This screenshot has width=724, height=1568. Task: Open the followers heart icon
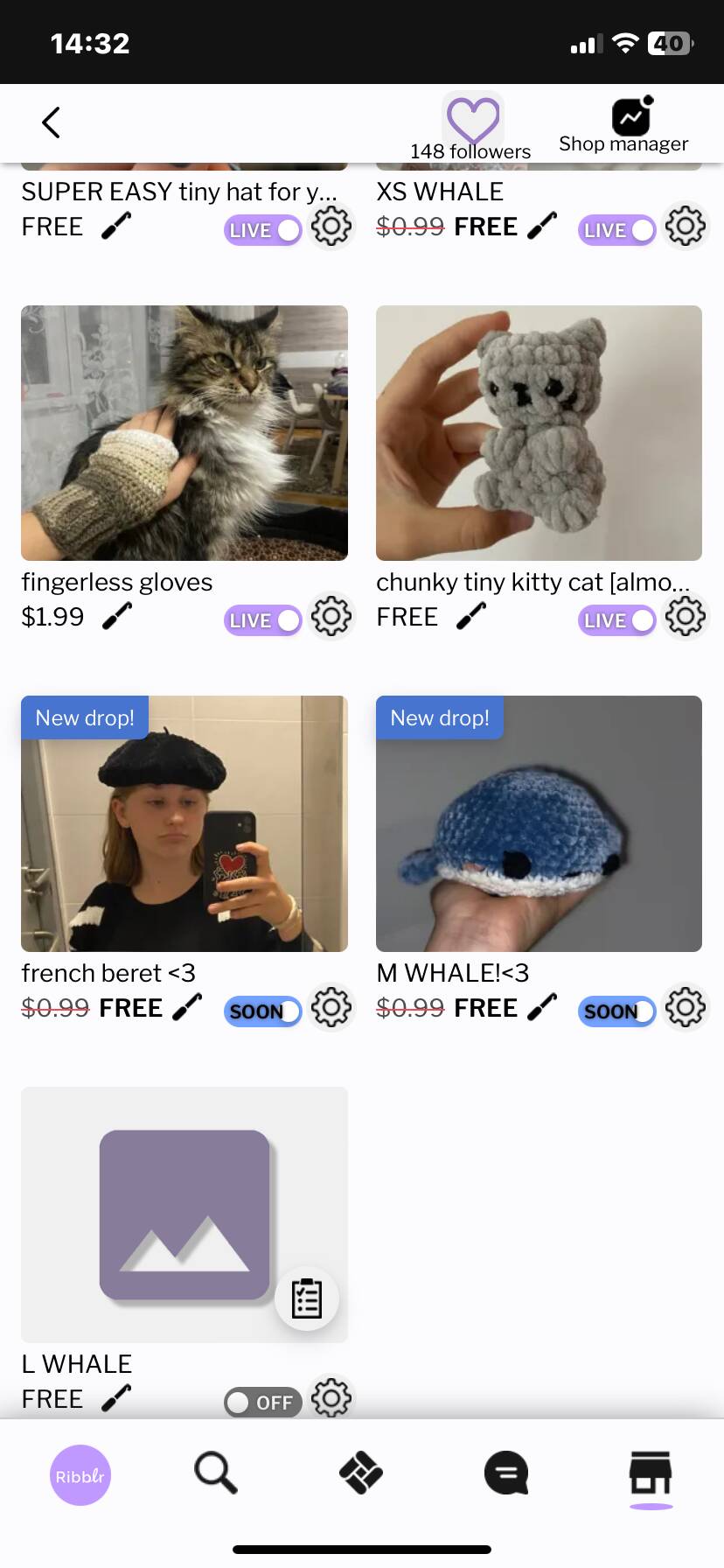[x=473, y=121]
